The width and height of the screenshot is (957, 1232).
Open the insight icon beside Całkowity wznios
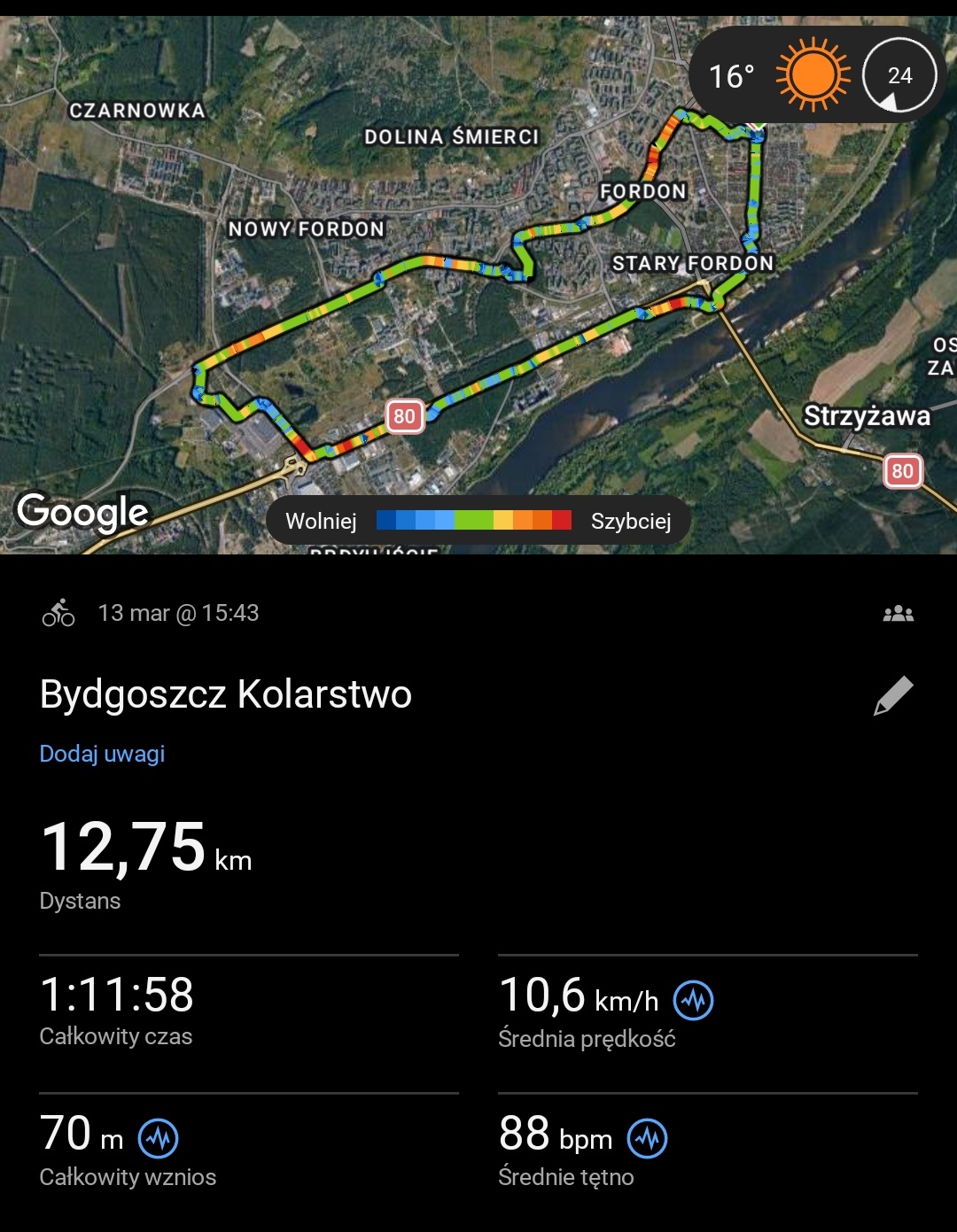tap(159, 1139)
